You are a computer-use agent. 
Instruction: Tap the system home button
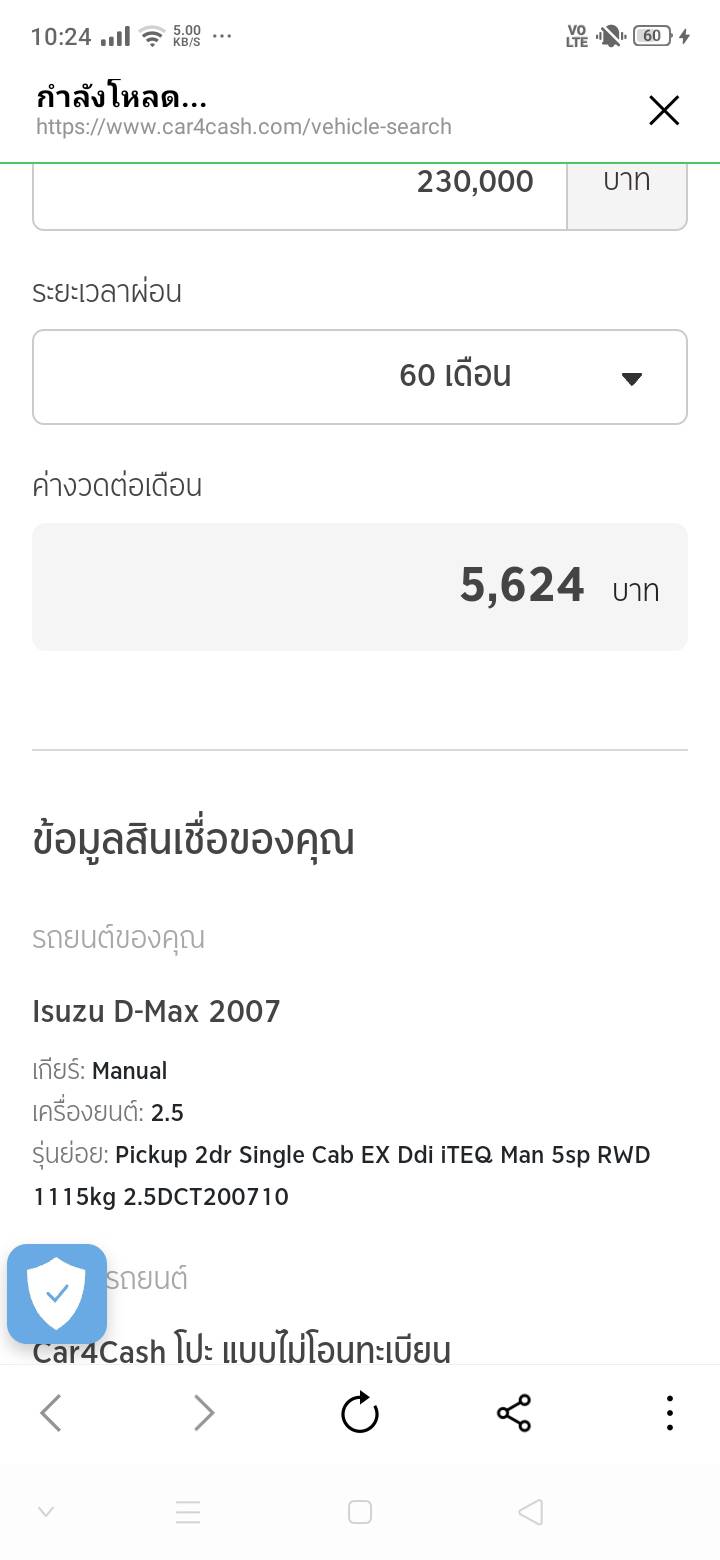click(360, 1511)
